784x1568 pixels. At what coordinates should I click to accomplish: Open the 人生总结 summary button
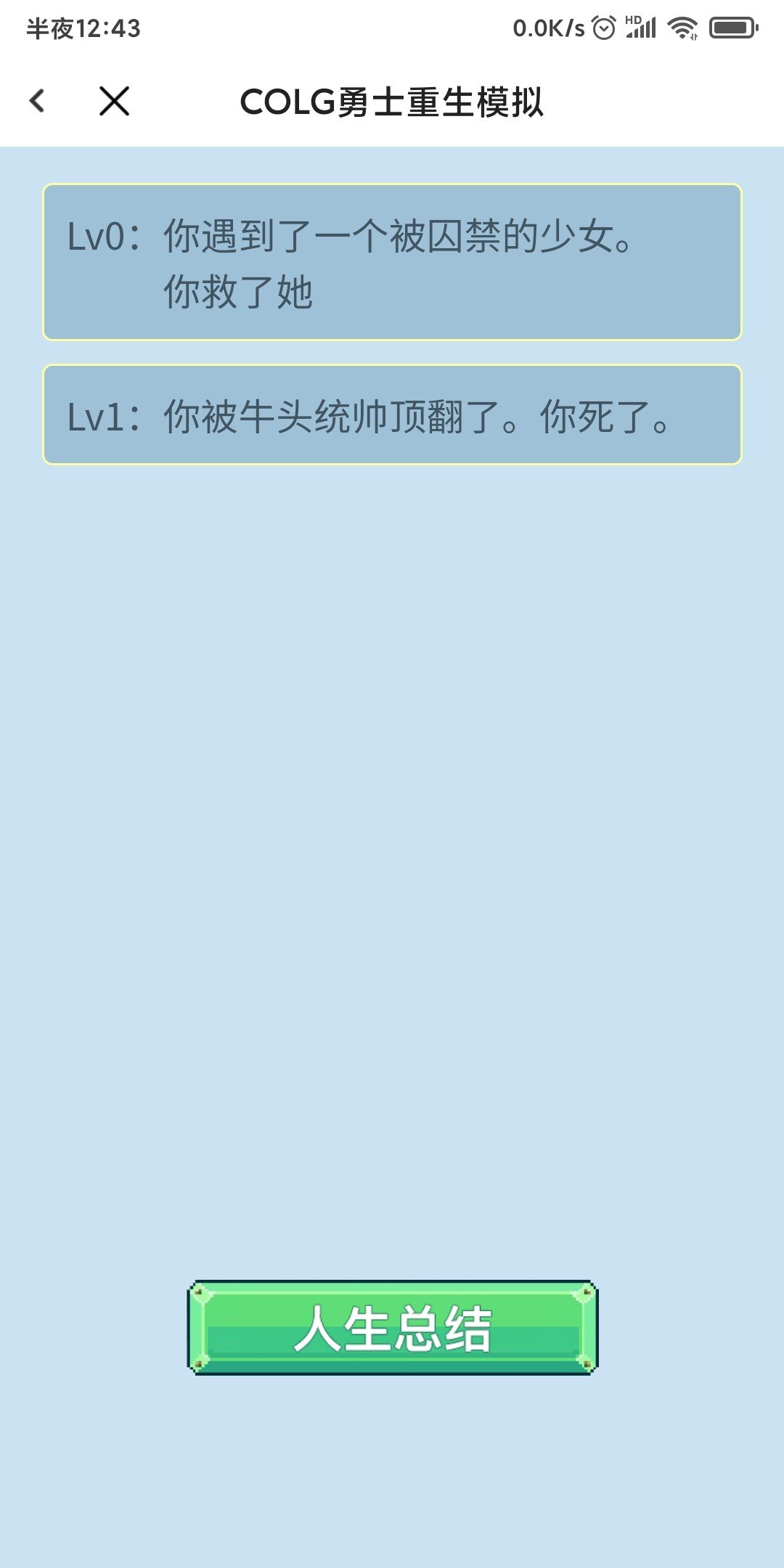click(x=393, y=1328)
